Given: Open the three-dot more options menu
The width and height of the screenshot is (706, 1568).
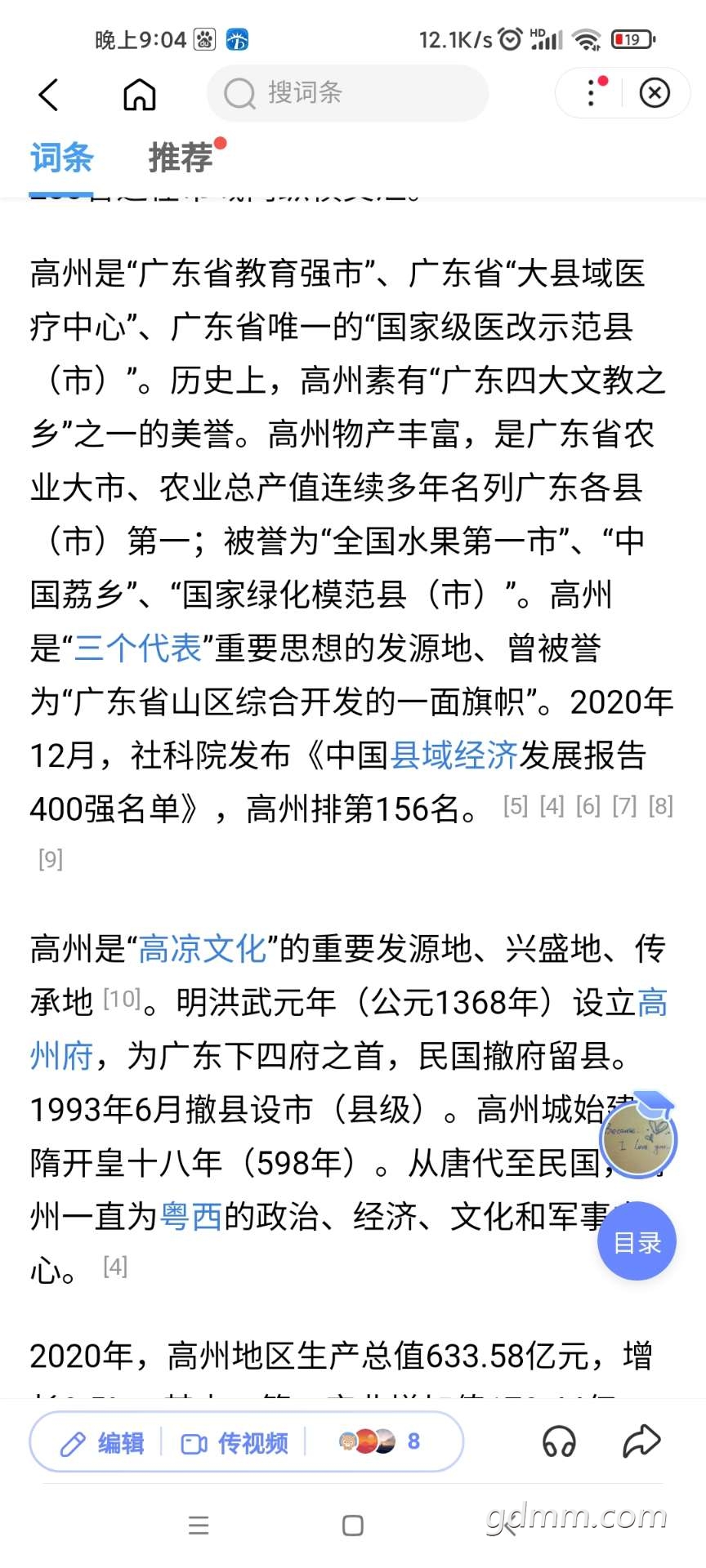Looking at the screenshot, I should pyautogui.click(x=592, y=93).
